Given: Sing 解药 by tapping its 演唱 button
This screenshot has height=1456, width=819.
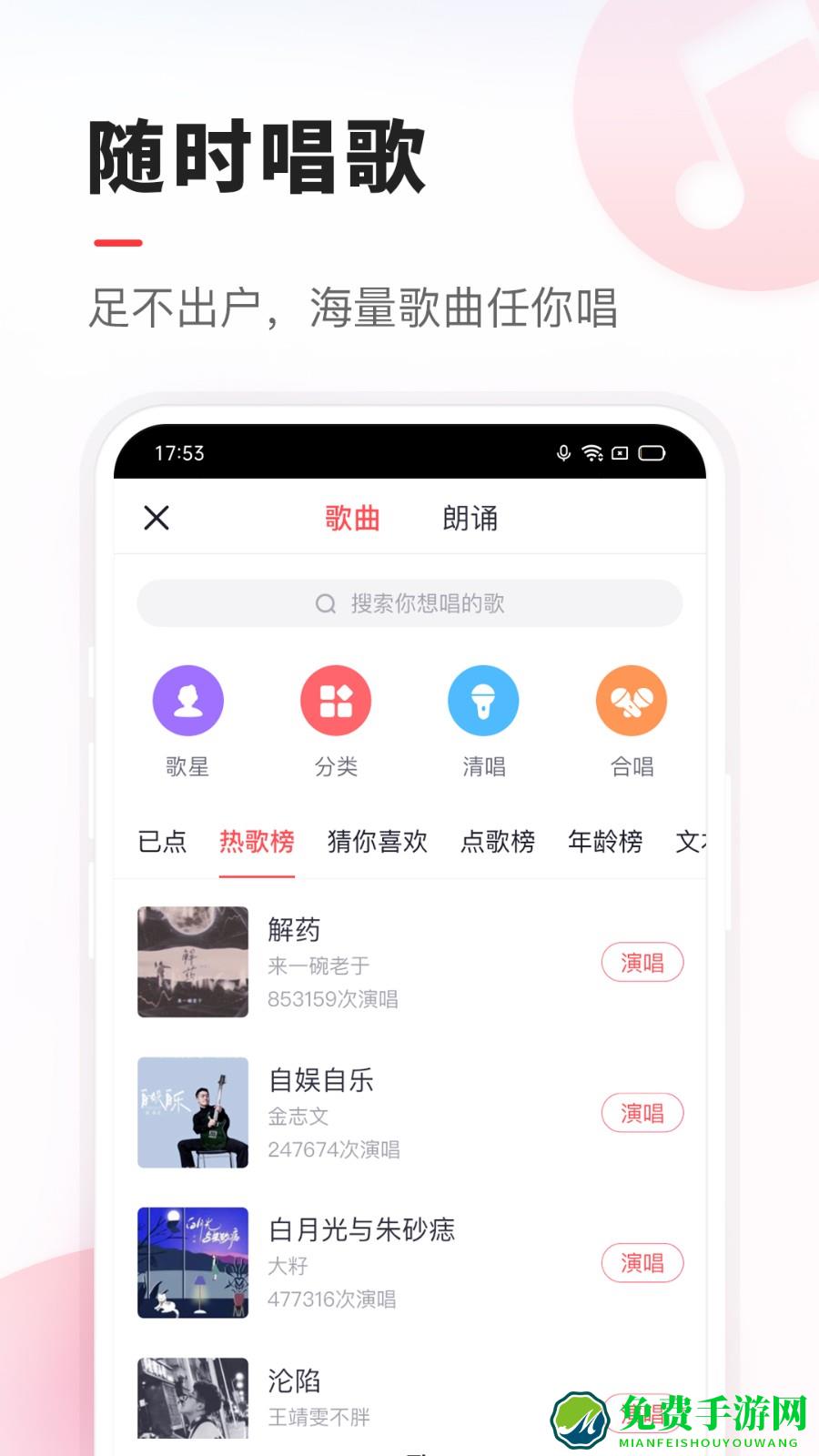Looking at the screenshot, I should coord(642,961).
